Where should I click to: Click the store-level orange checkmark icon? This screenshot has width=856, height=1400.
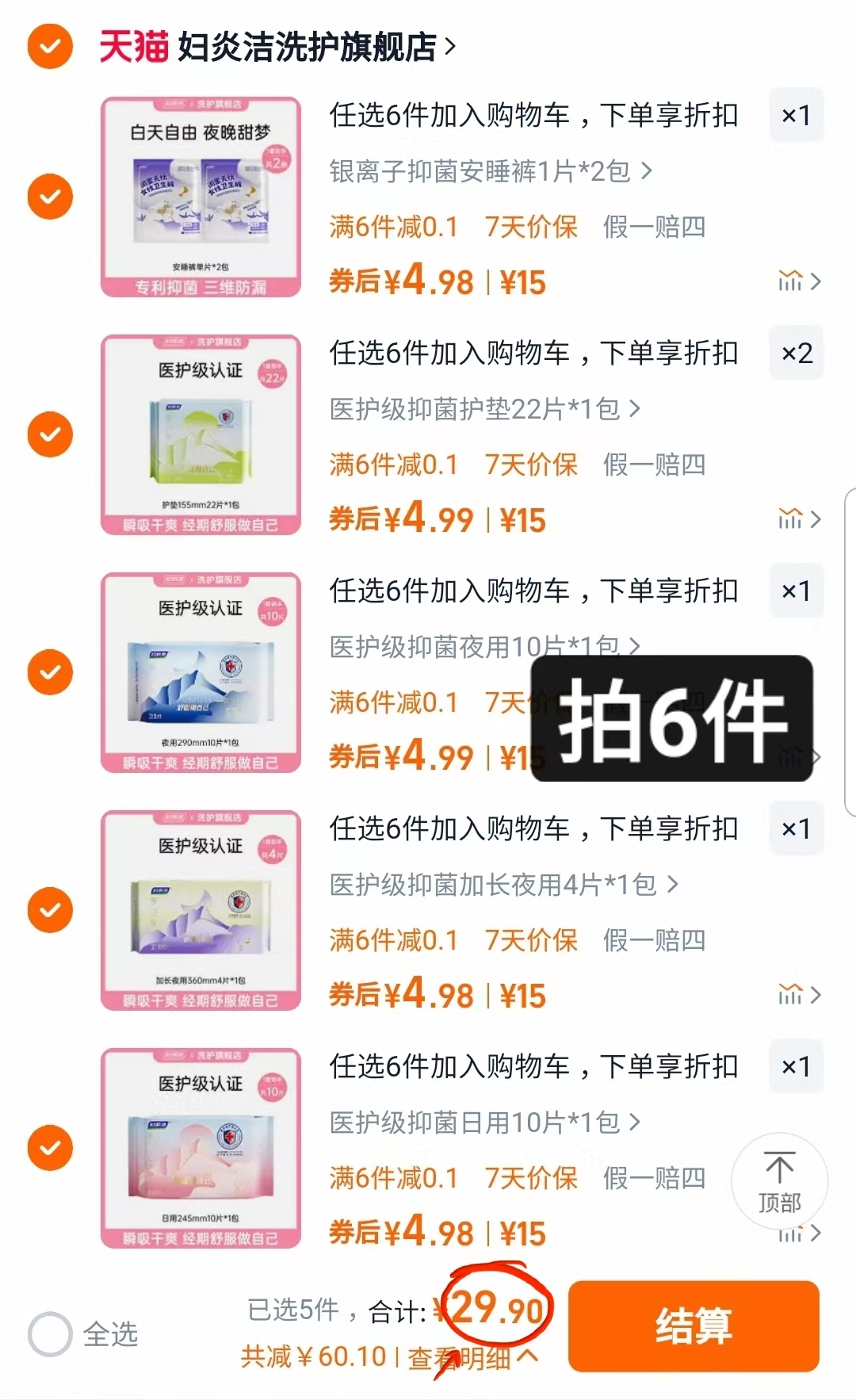[x=49, y=46]
